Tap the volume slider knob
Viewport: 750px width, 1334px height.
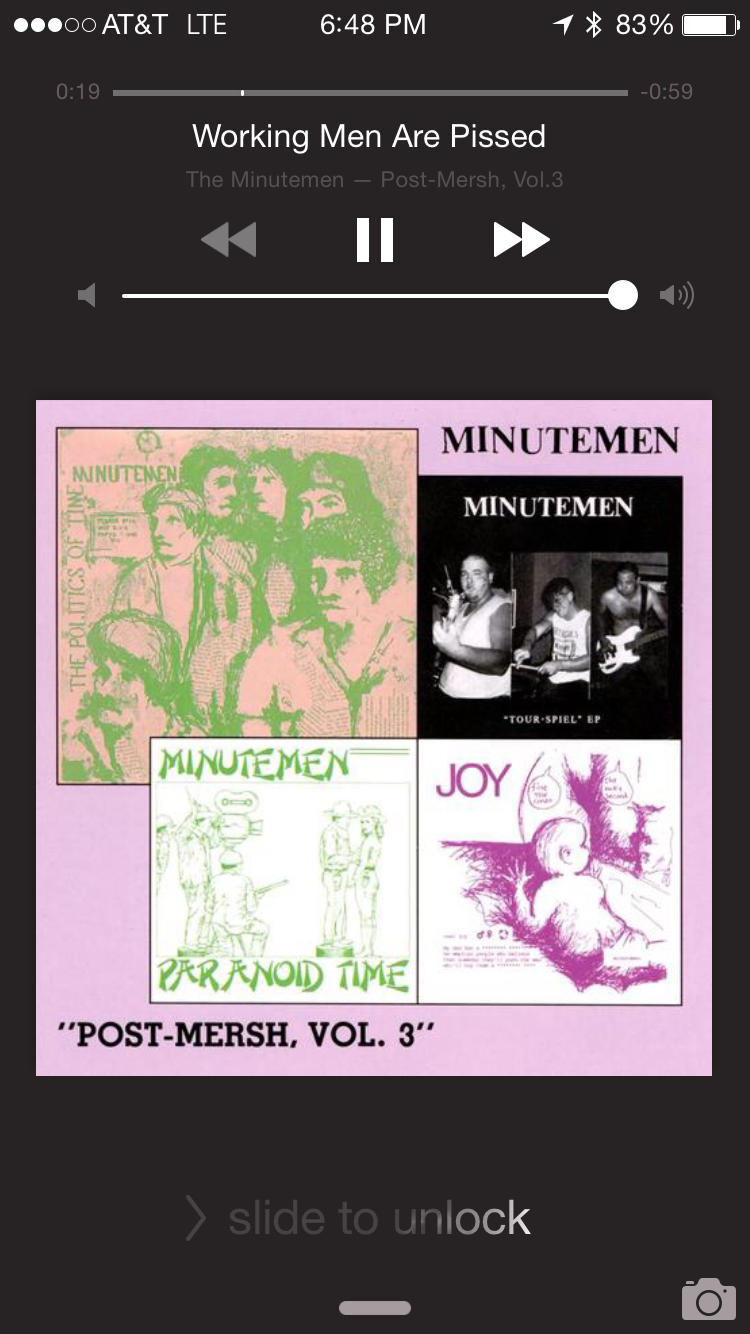click(x=623, y=295)
